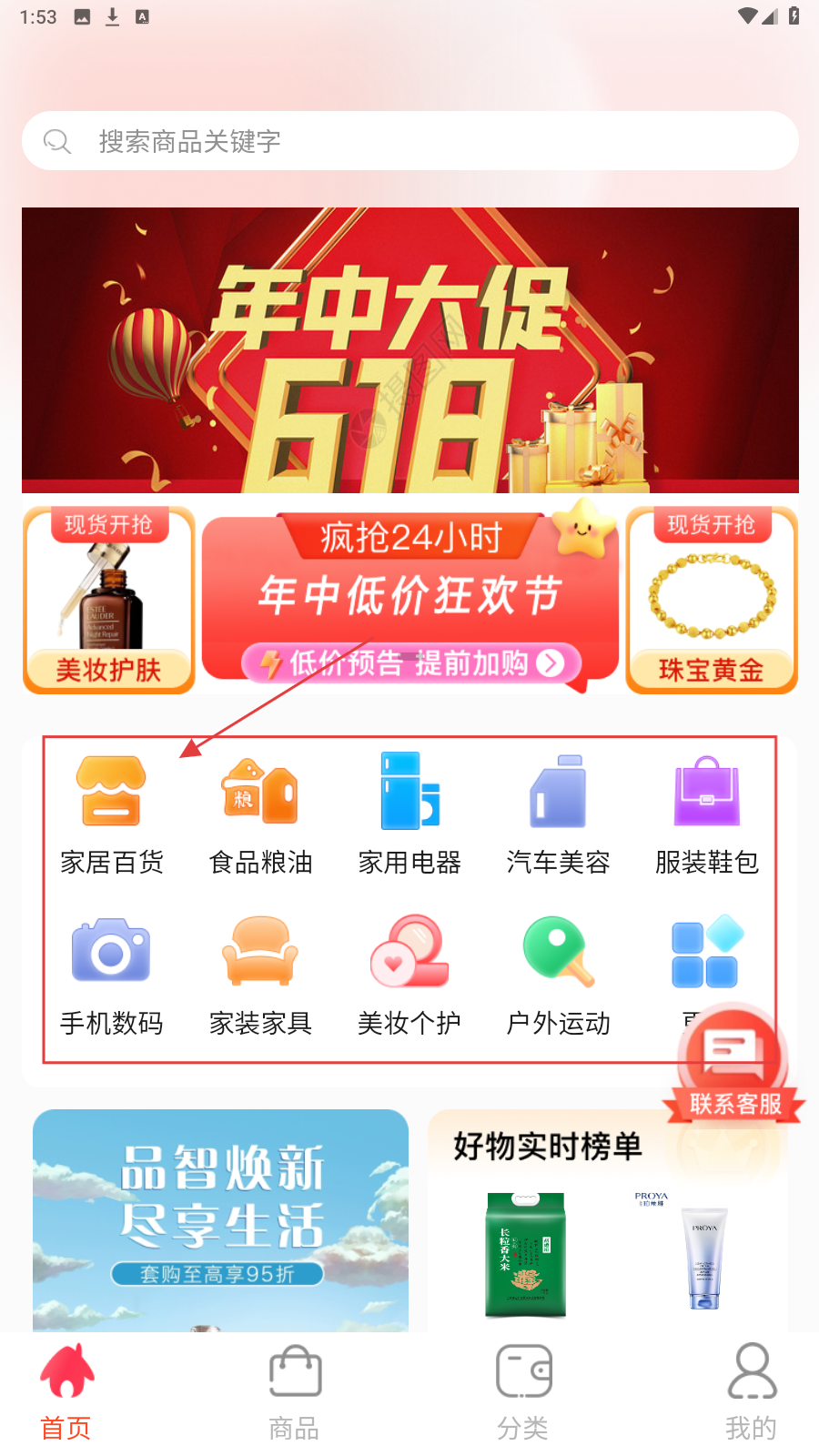Open the 年中大促 618 banner
Viewport: 819px width, 1456px height.
click(409, 350)
